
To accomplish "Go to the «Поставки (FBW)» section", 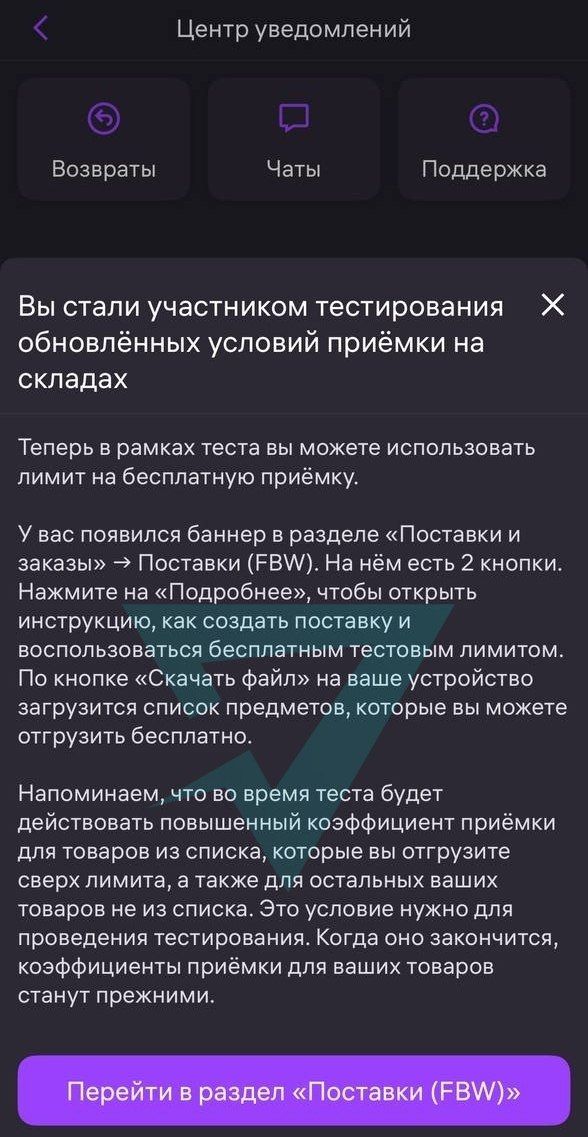I will pos(294,1092).
